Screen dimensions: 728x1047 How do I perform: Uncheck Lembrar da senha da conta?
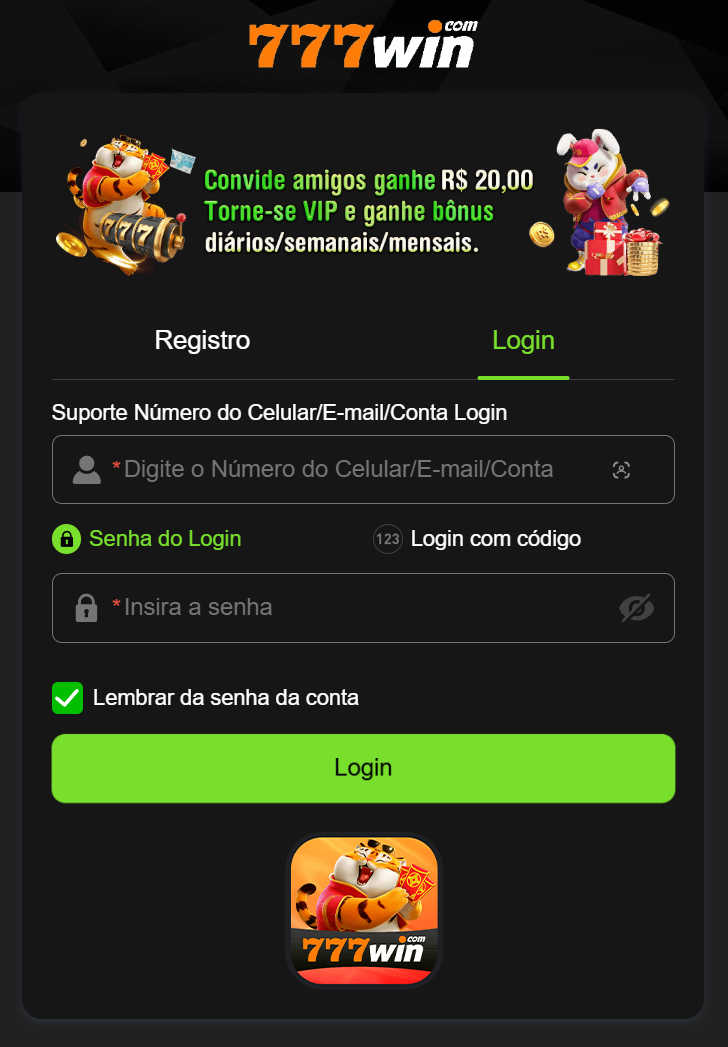click(x=66, y=698)
